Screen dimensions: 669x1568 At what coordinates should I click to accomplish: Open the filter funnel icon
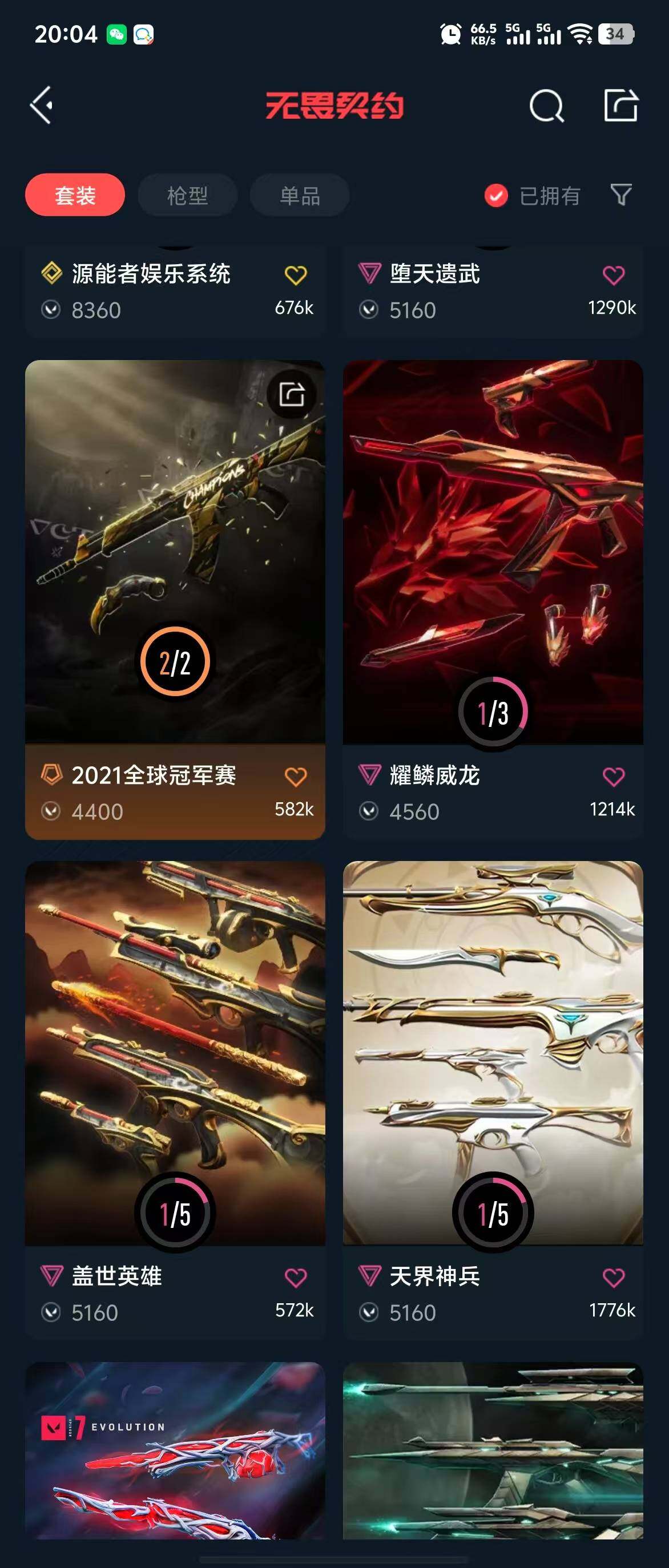[621, 195]
